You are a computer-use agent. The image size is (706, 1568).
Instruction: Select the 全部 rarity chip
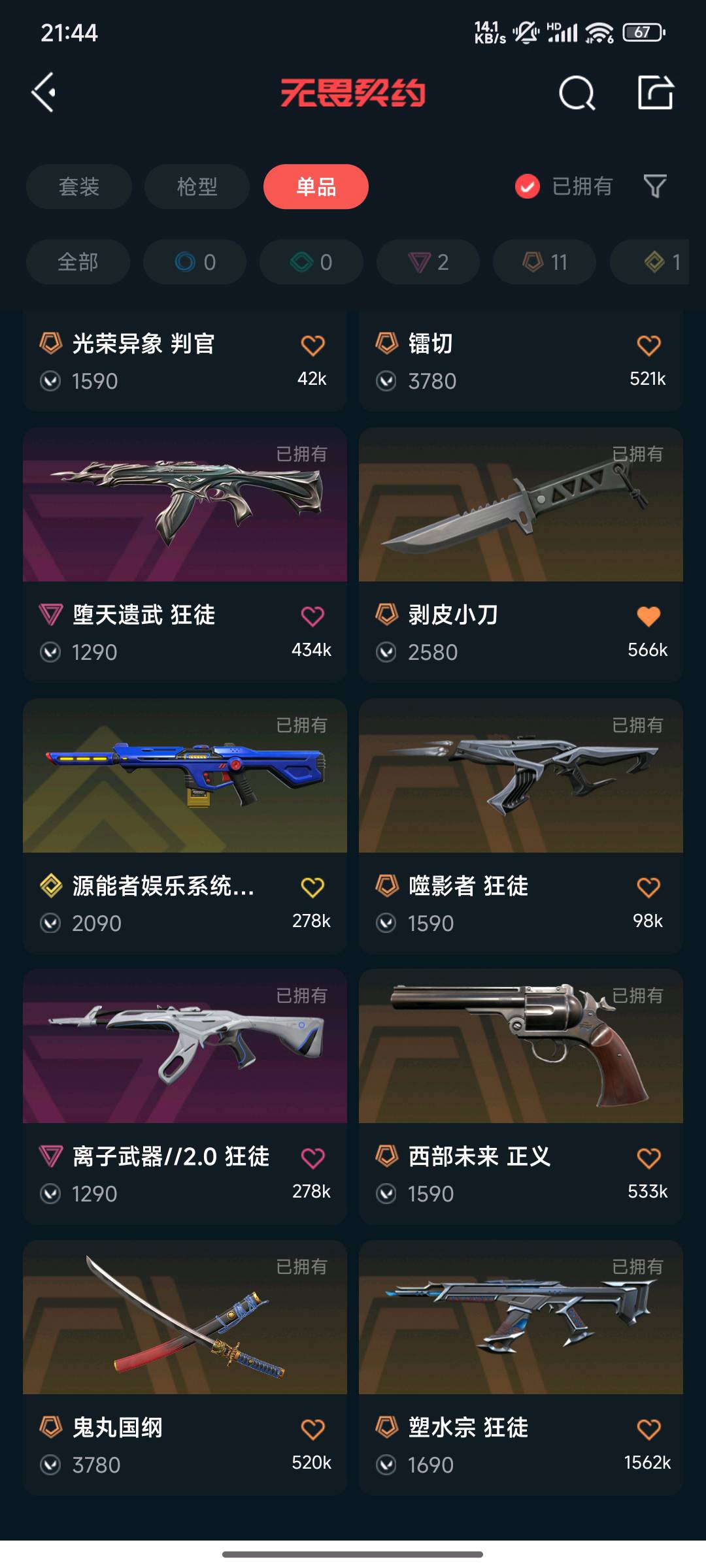[x=78, y=262]
